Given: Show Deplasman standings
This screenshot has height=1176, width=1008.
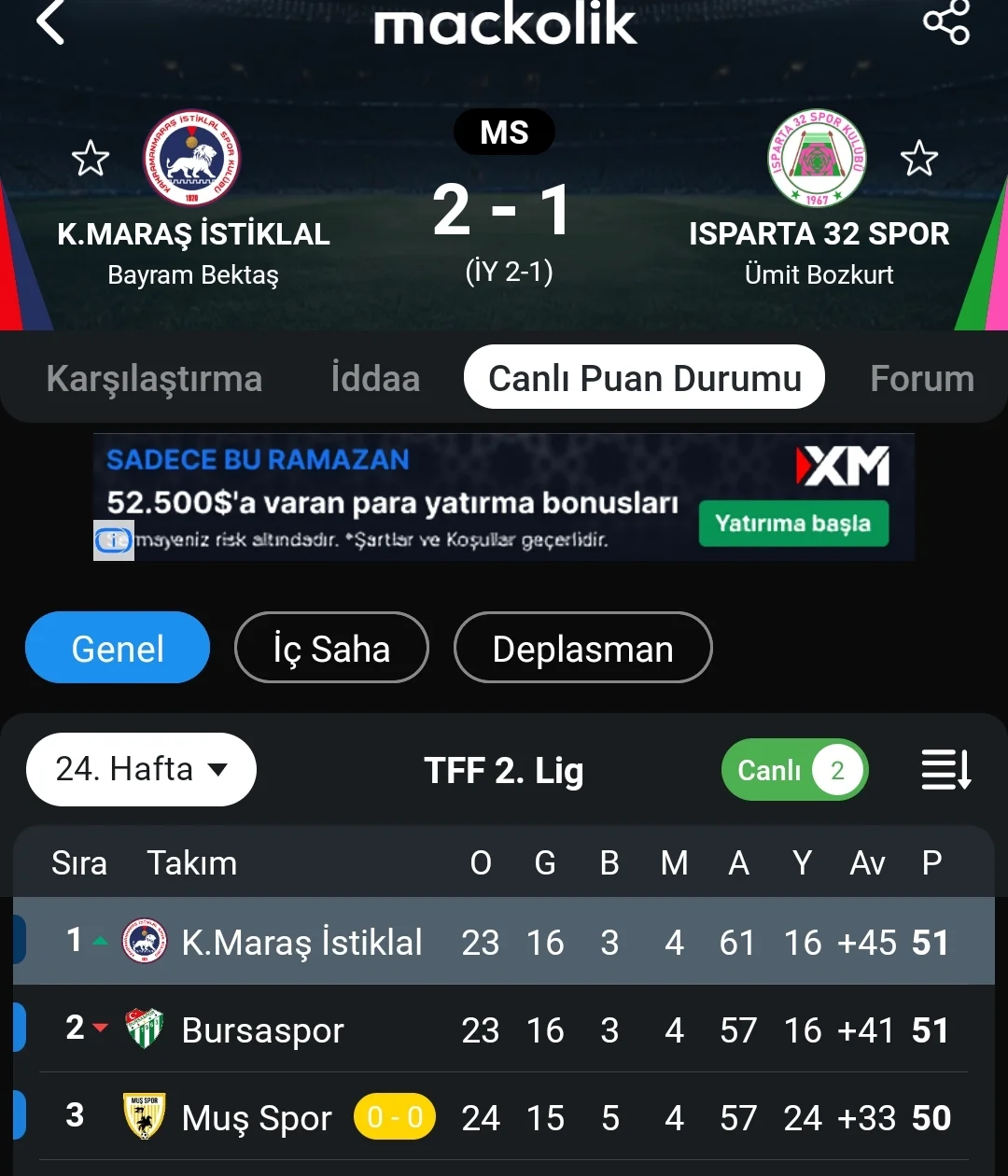Looking at the screenshot, I should click(x=582, y=648).
